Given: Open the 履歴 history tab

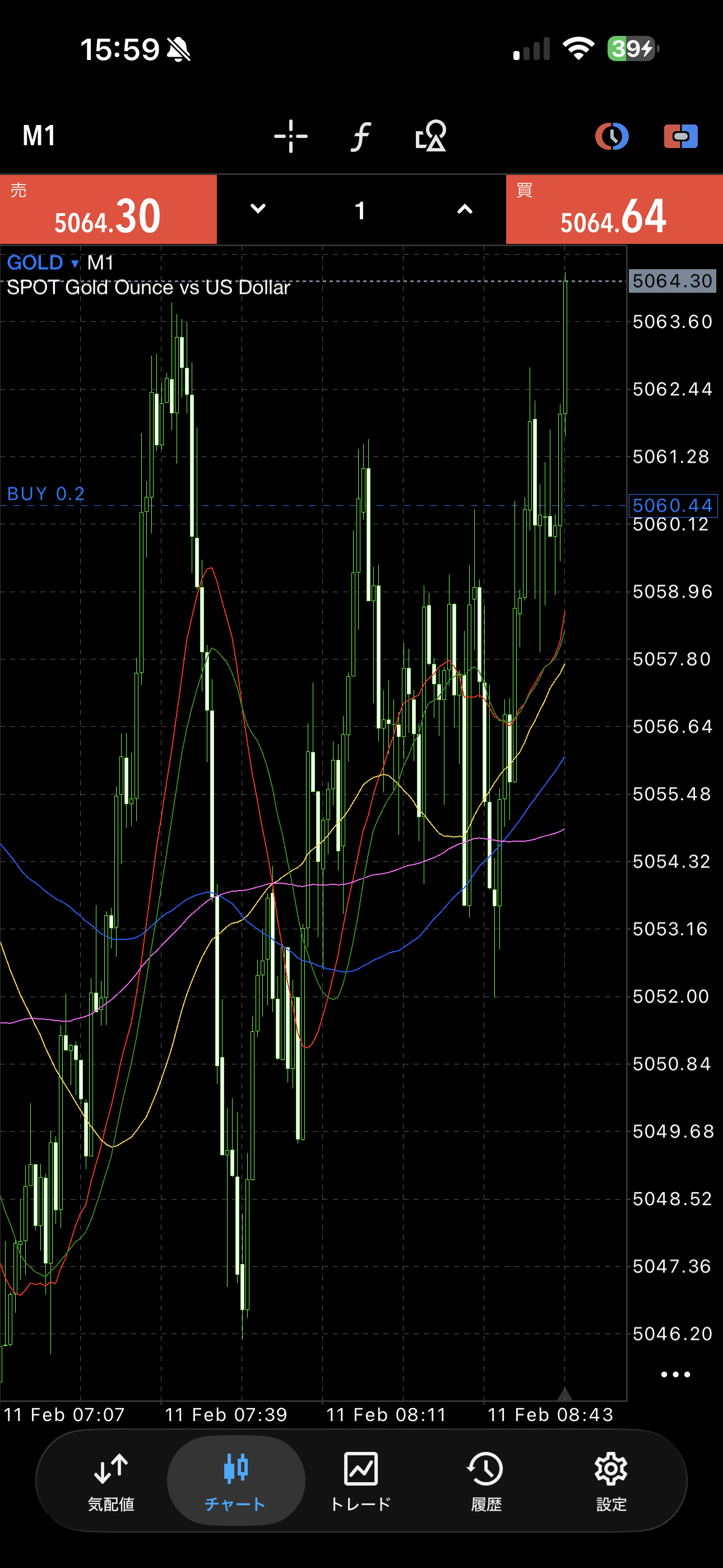Looking at the screenshot, I should tap(486, 1481).
